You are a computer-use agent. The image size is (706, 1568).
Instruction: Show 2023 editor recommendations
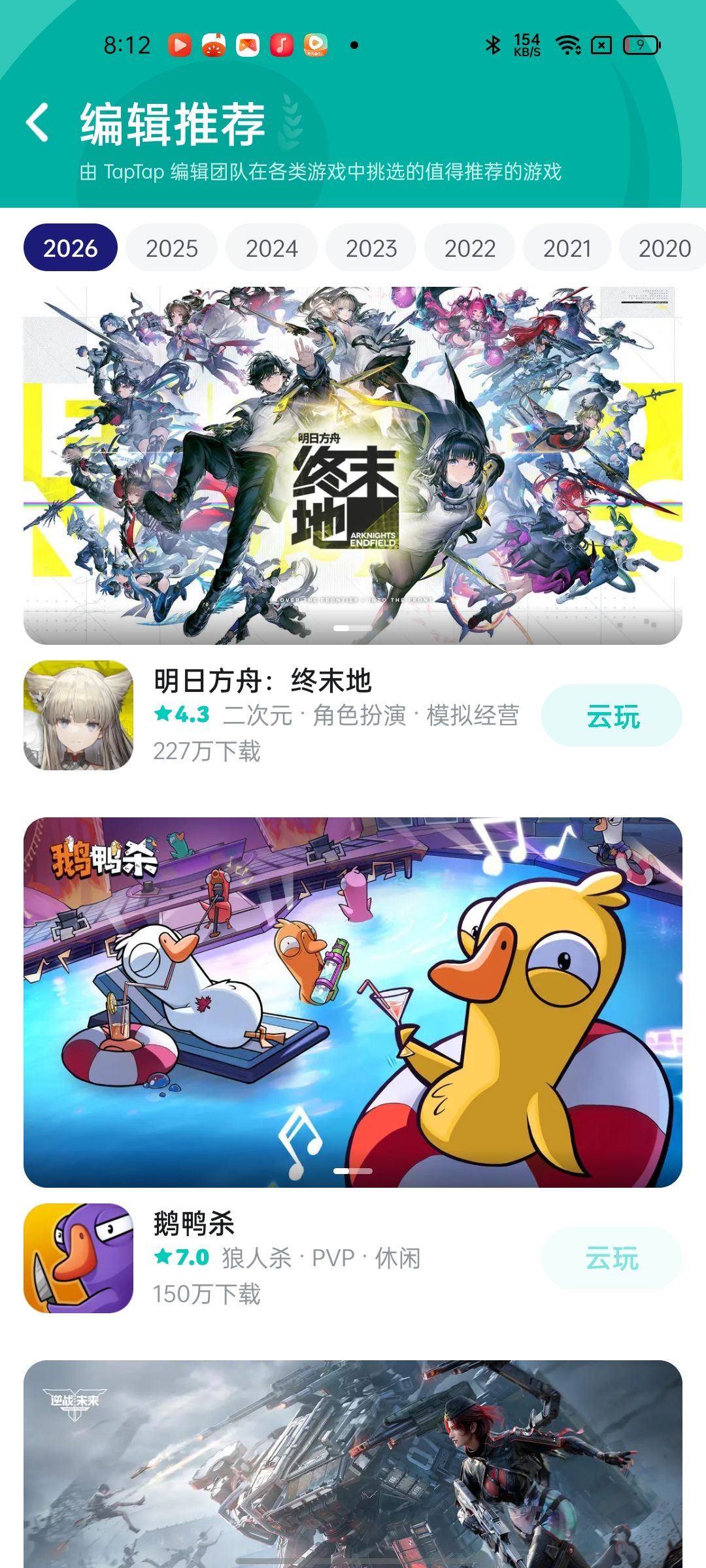point(371,248)
